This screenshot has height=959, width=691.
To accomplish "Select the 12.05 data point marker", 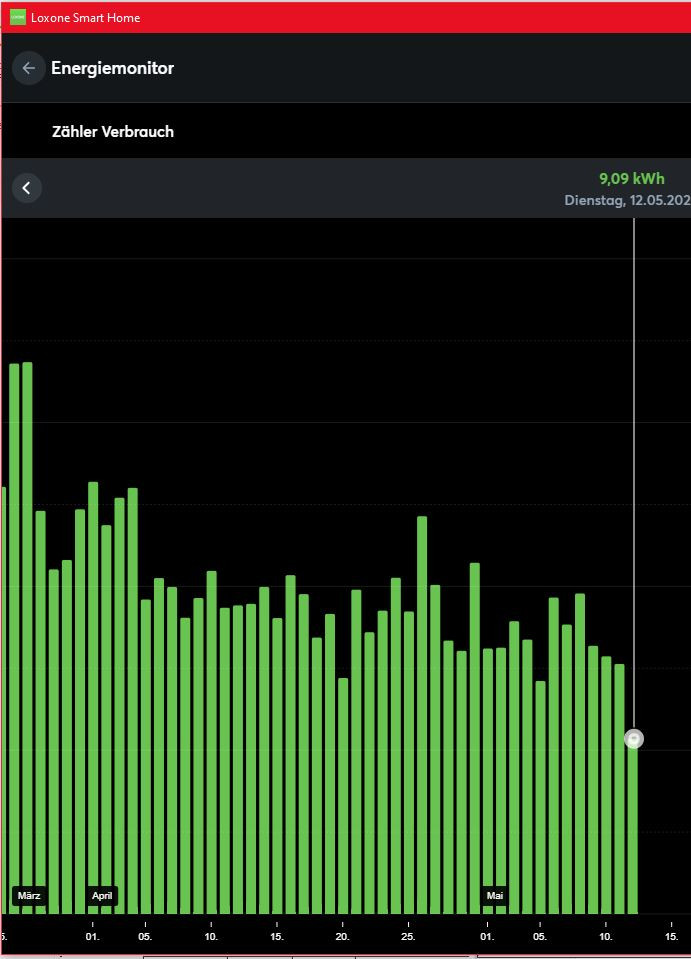I will pos(633,739).
